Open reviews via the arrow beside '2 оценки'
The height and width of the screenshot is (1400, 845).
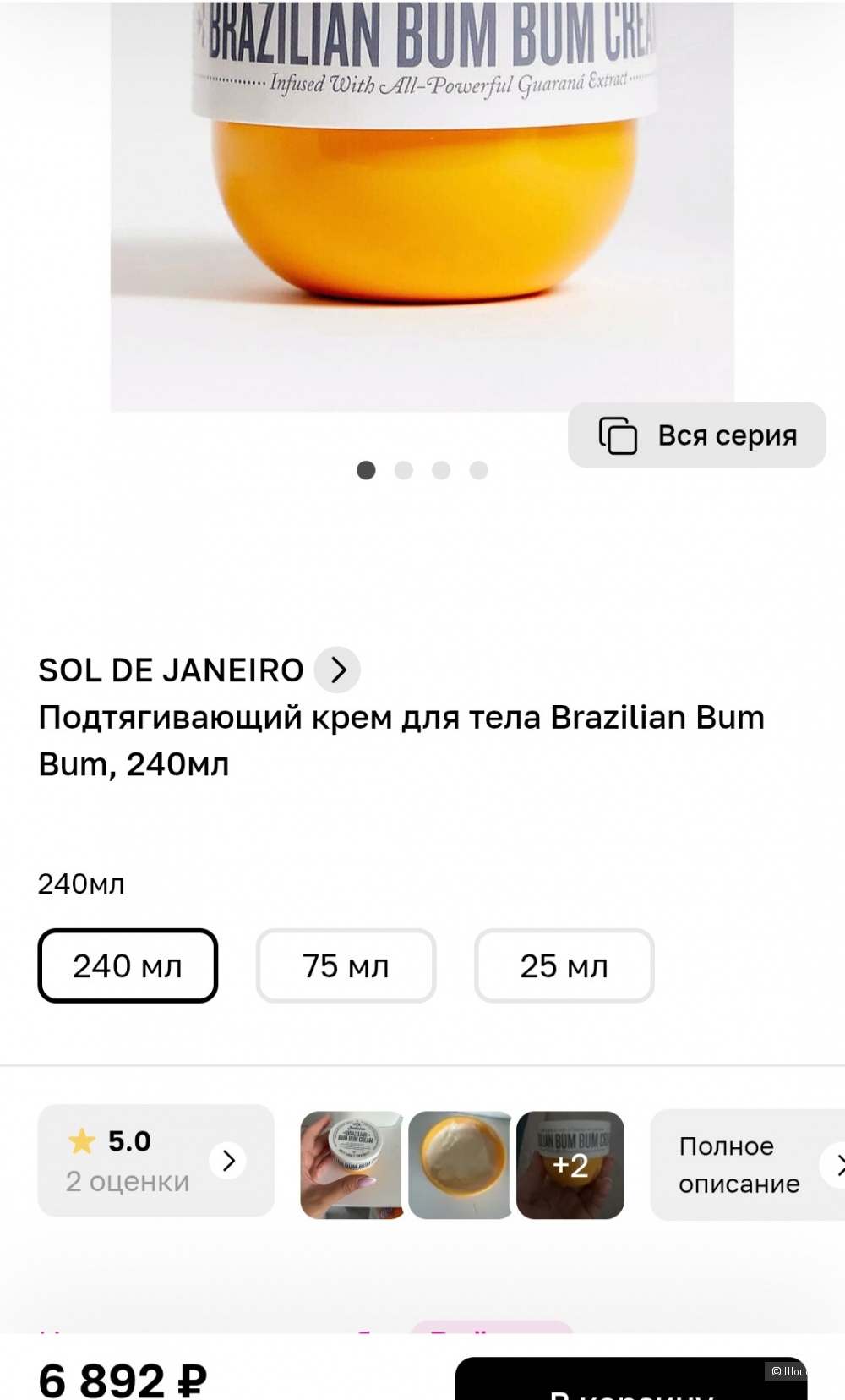tap(227, 1161)
